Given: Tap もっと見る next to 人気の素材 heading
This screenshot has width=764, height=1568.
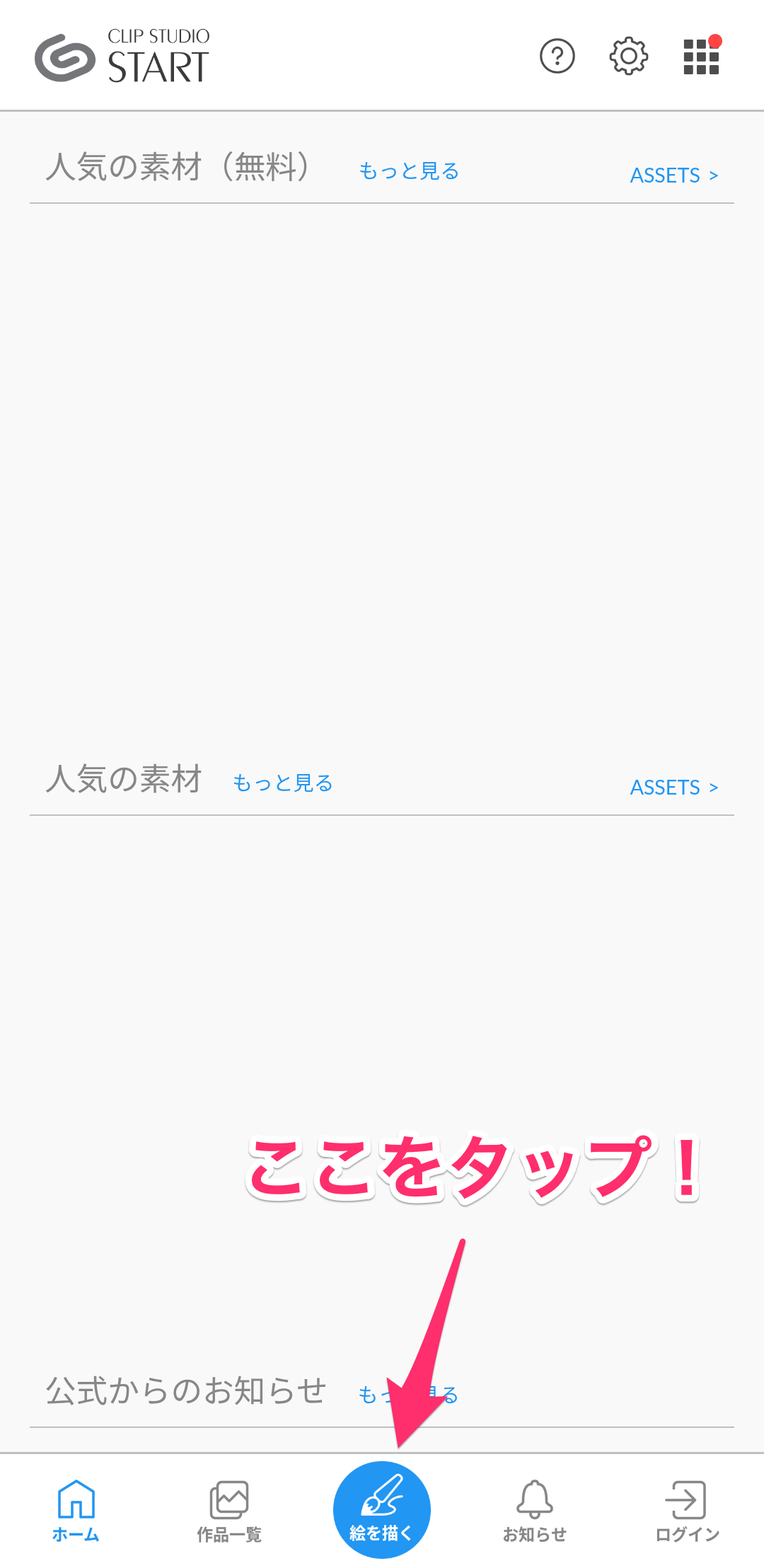Looking at the screenshot, I should pyautogui.click(x=282, y=783).
